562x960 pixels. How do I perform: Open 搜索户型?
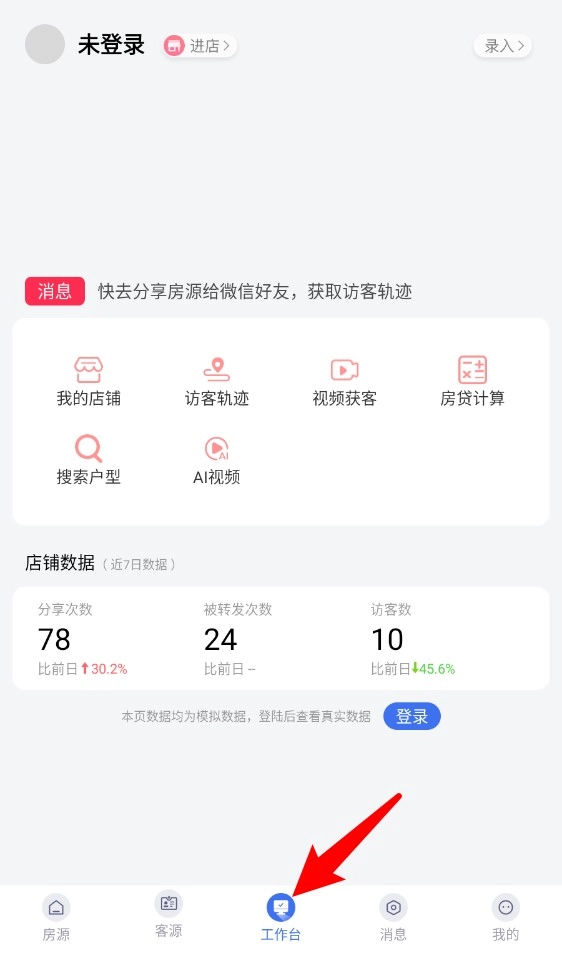click(x=89, y=460)
